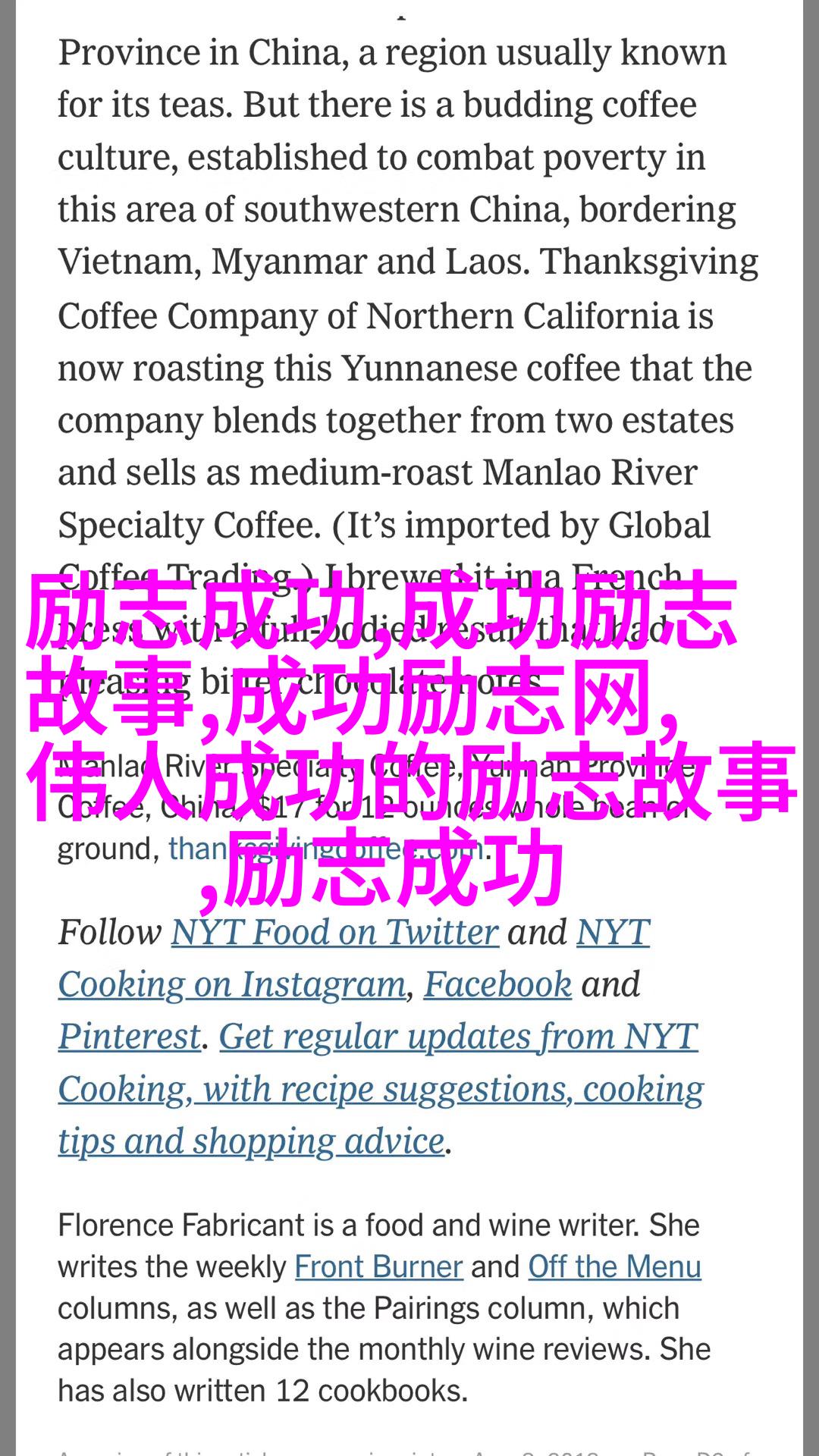Open the Front Burner column link
Screen dimensions: 819x1456
(378, 1266)
